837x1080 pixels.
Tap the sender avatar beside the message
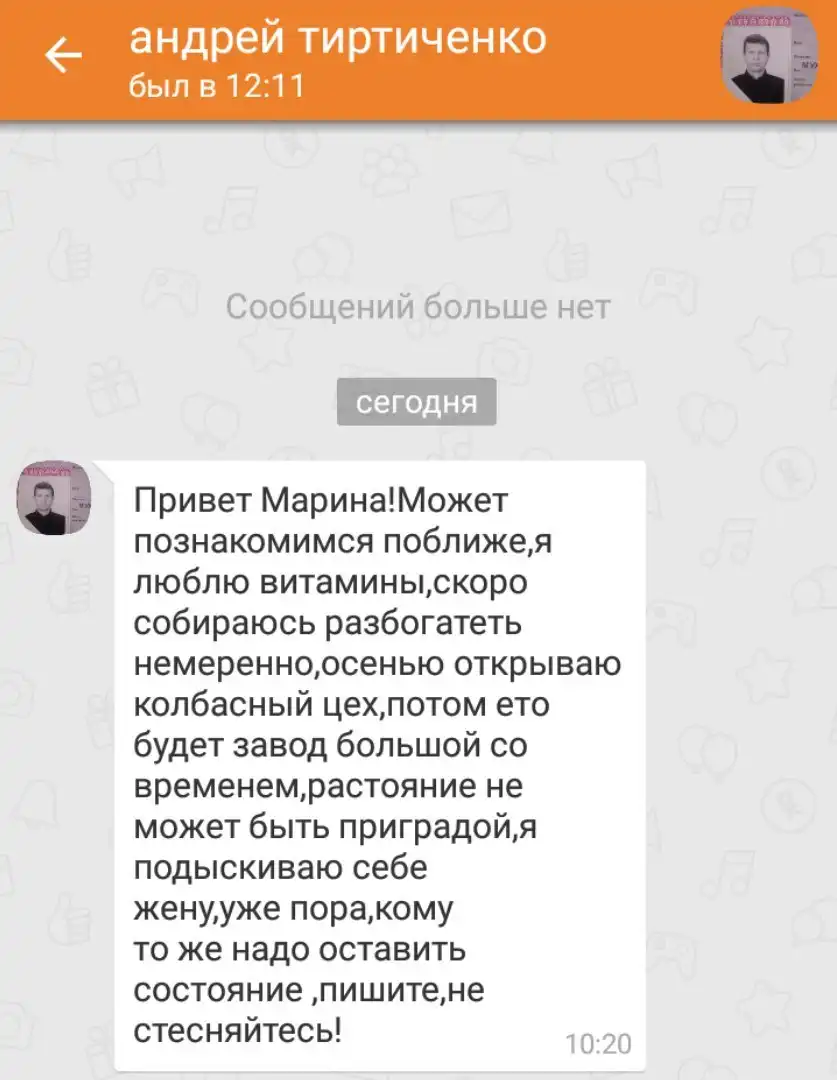[x=54, y=498]
